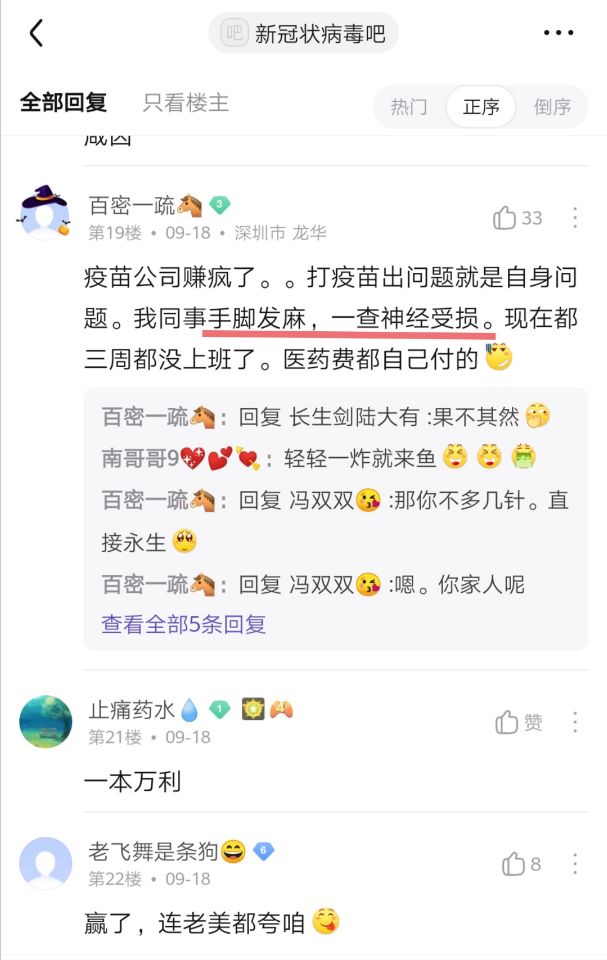Viewport: 607px width, 960px height.
Task: Open 南哥哥9's username in sub-replies
Action: (x=140, y=459)
